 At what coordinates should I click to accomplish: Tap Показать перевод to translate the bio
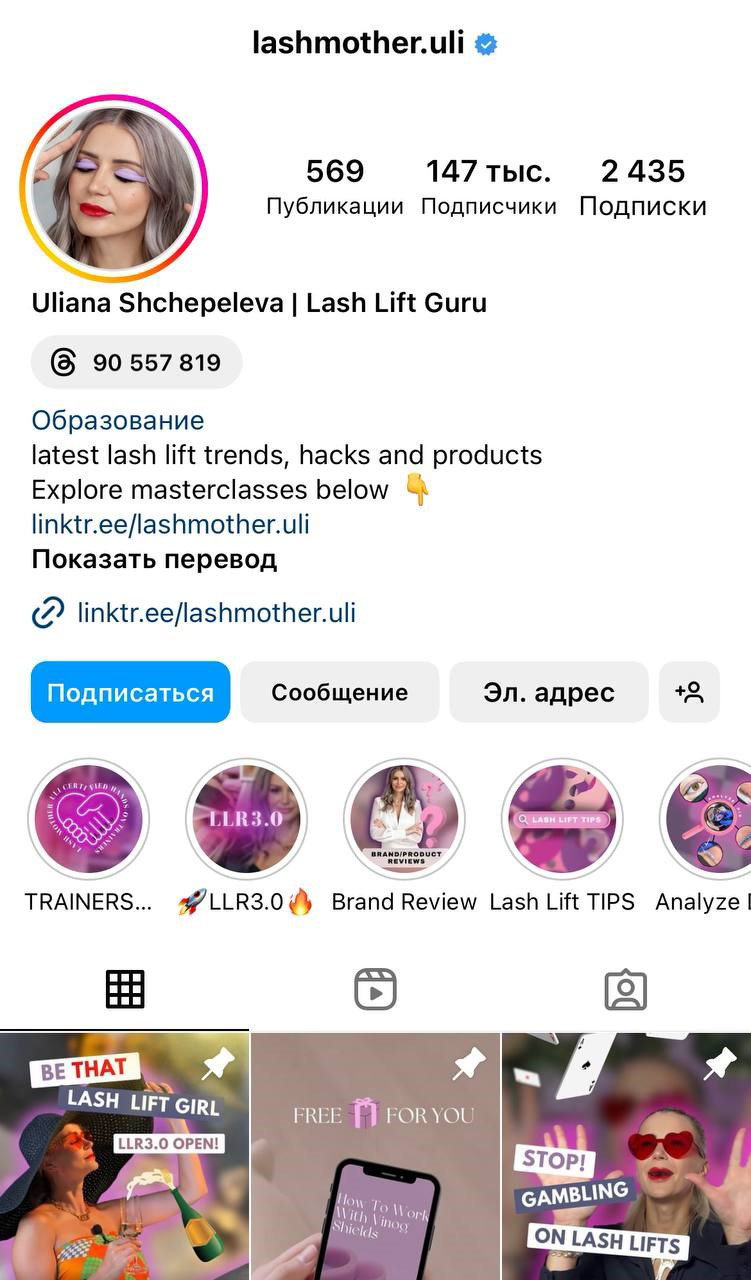tap(154, 559)
